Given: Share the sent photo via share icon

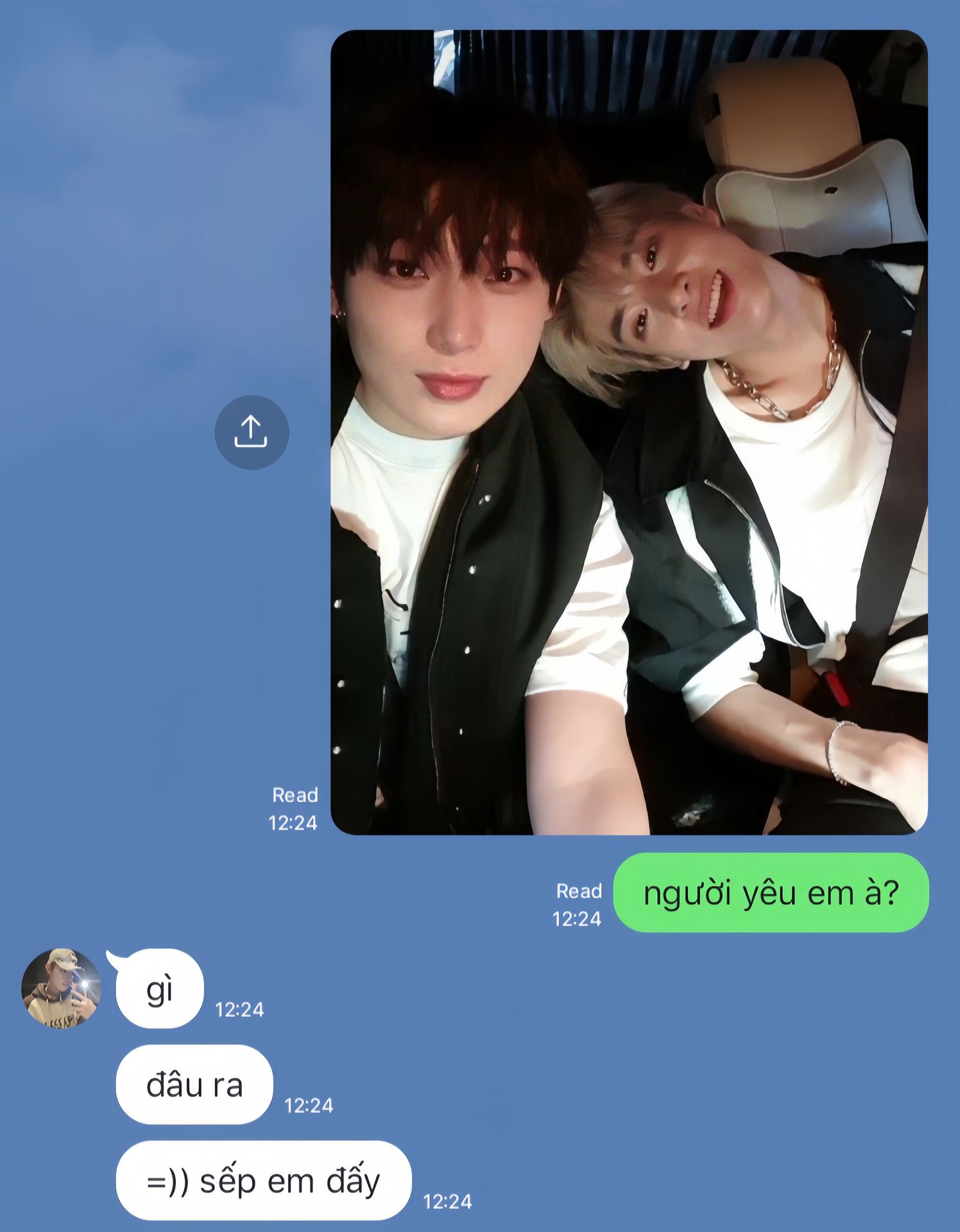Looking at the screenshot, I should pyautogui.click(x=252, y=432).
